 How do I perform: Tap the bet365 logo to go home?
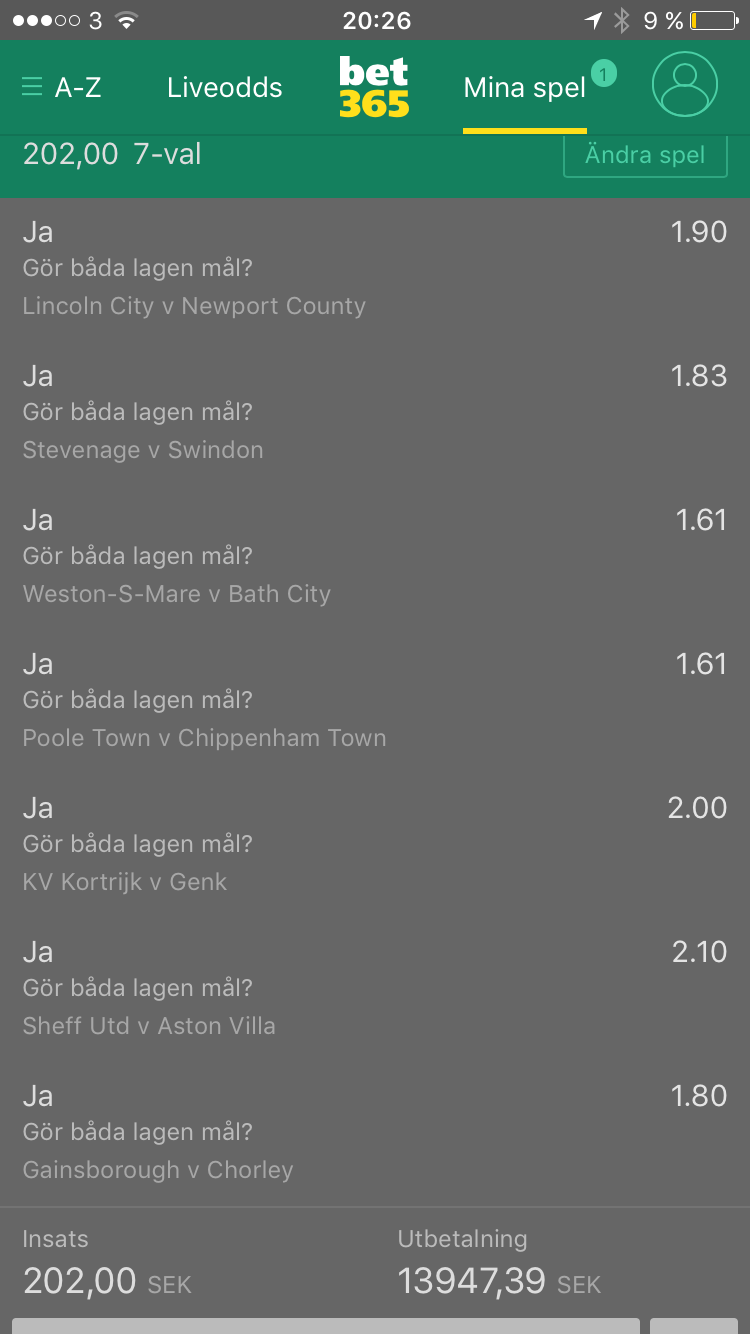point(374,87)
